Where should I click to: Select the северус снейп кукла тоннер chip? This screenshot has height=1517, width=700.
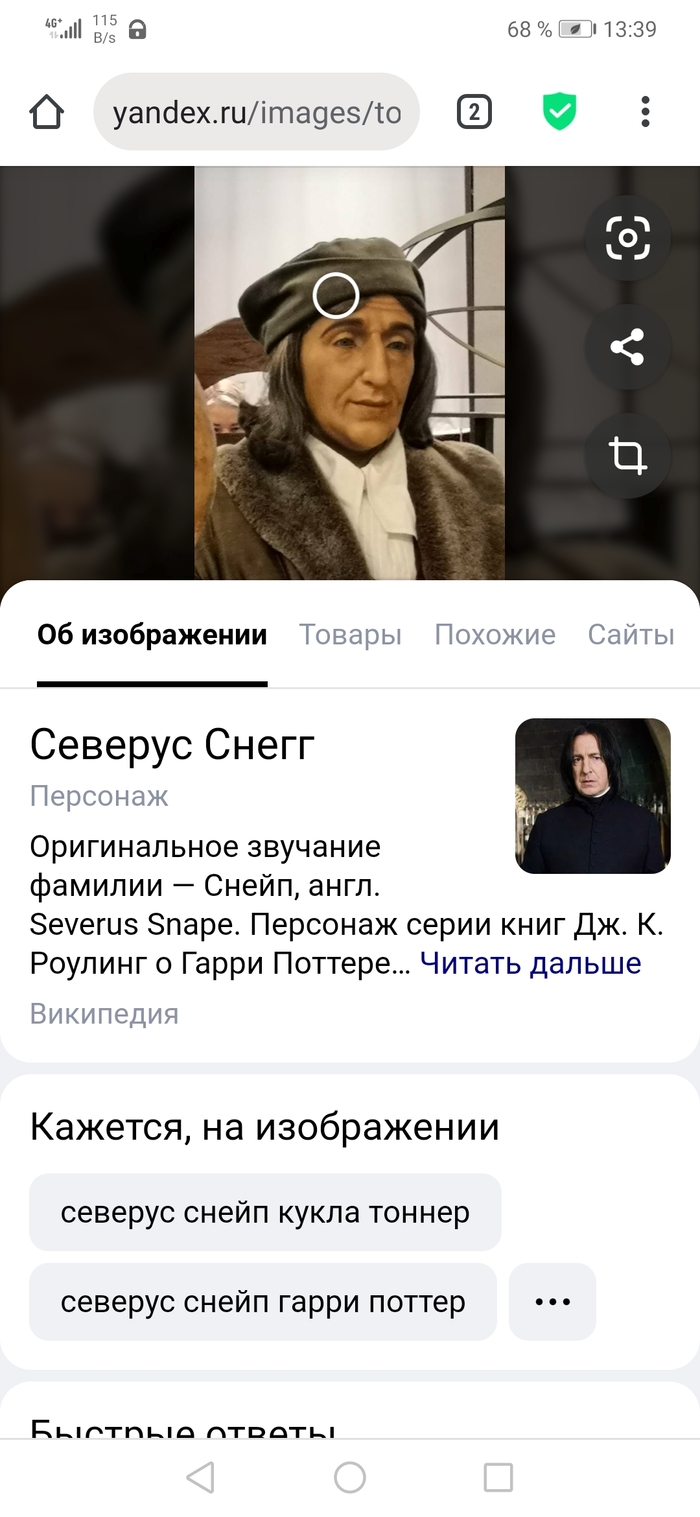[x=265, y=1212]
